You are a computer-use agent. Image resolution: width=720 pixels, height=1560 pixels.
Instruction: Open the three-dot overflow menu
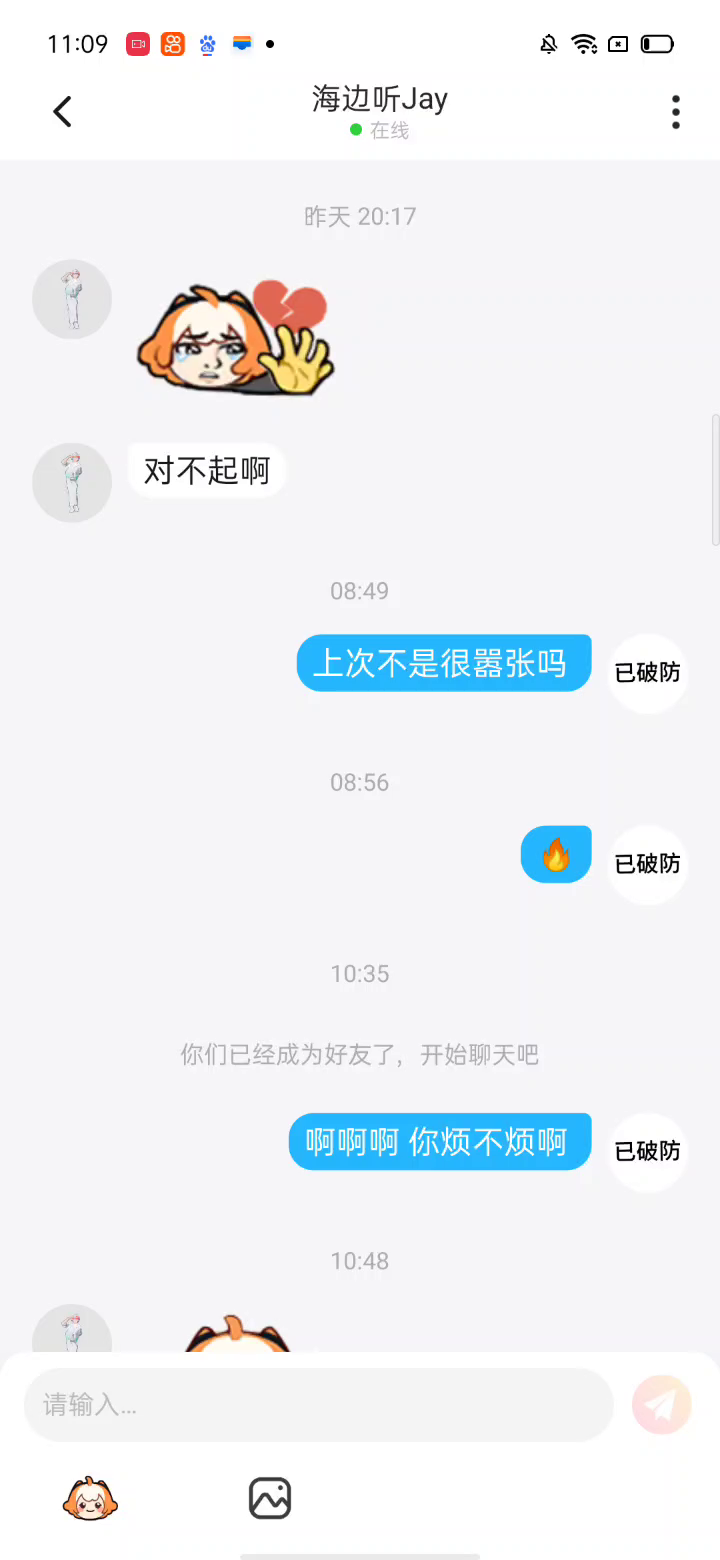point(676,112)
